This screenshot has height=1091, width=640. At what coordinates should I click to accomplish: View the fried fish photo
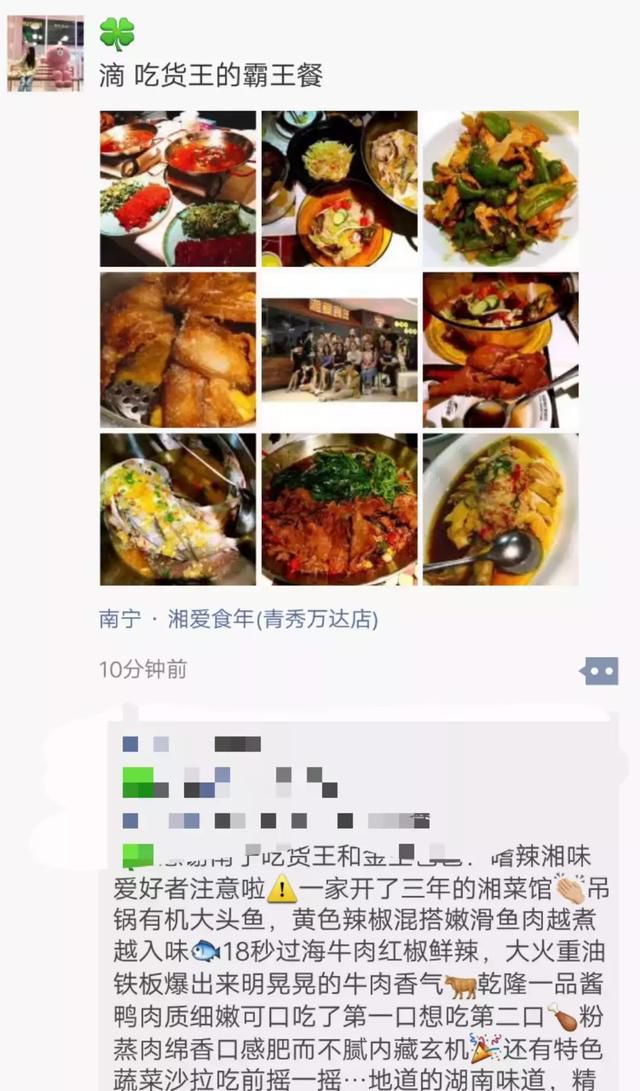pos(177,350)
